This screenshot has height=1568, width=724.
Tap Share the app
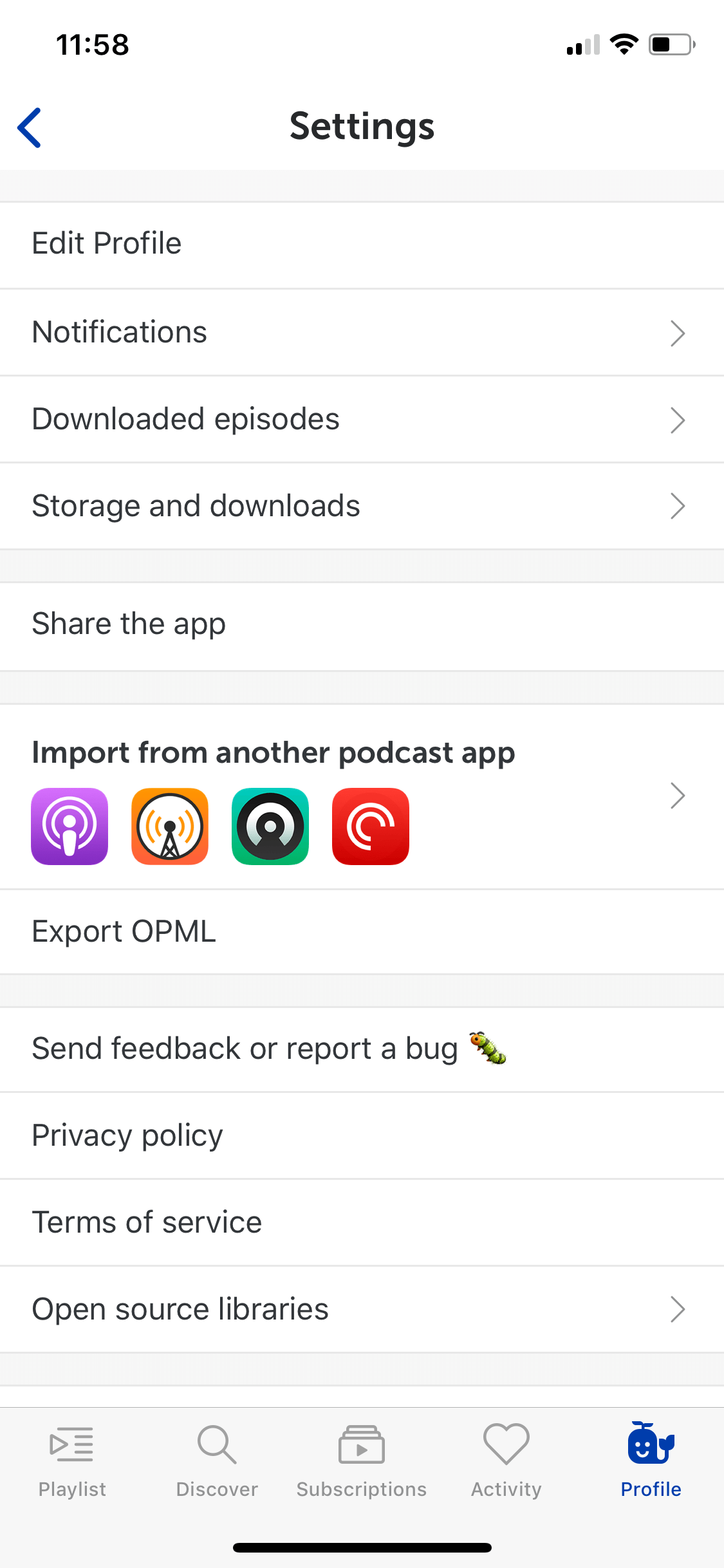pyautogui.click(x=362, y=626)
